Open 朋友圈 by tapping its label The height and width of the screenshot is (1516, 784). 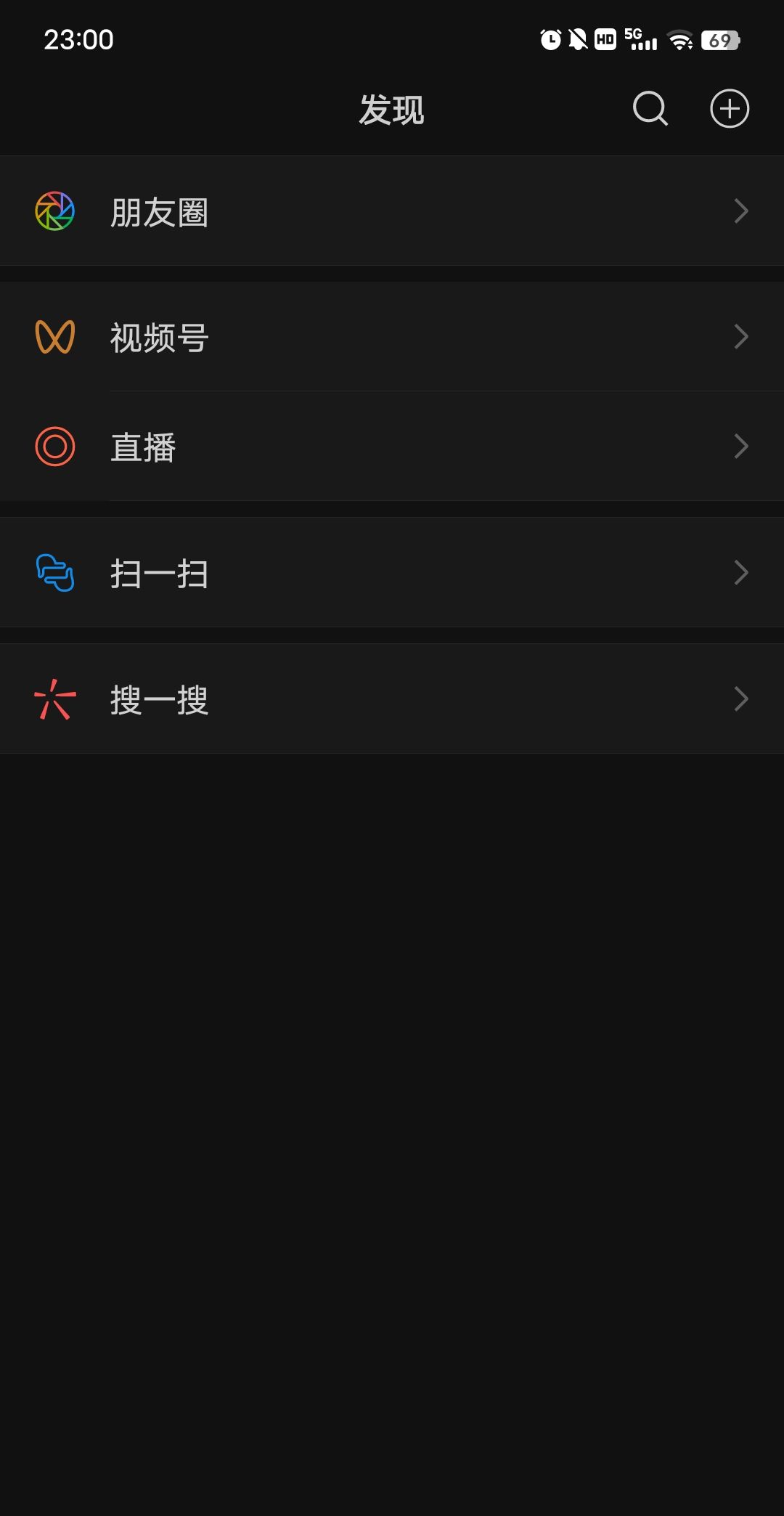coord(160,211)
